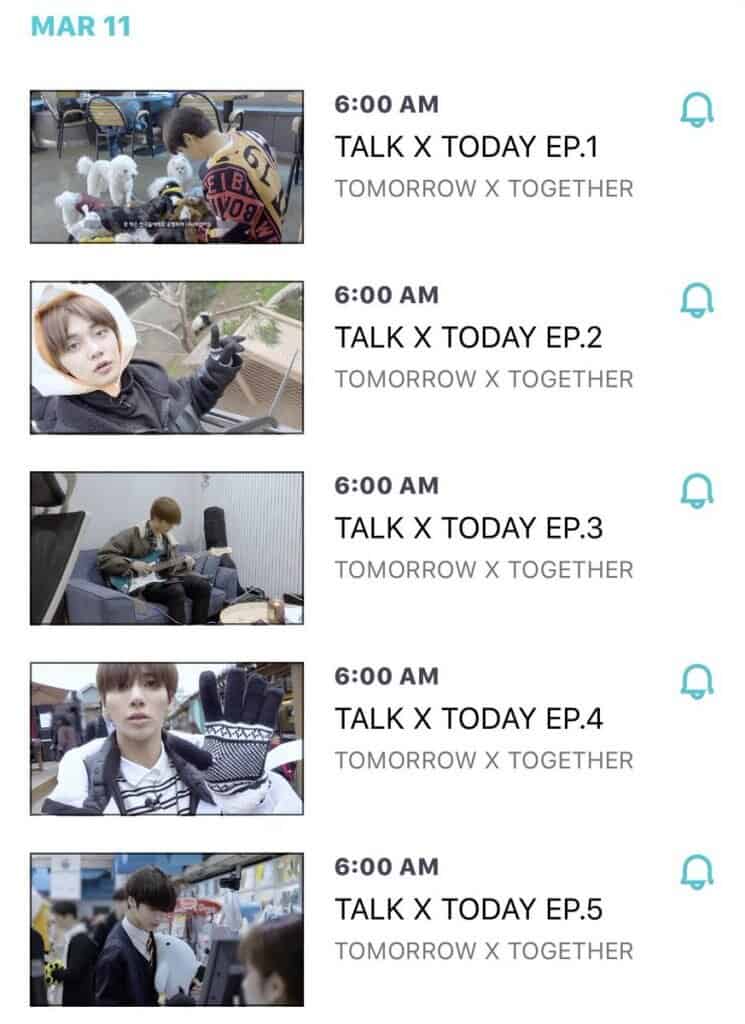Open TALK X TODAY EP.5 thumbnail

(167, 929)
